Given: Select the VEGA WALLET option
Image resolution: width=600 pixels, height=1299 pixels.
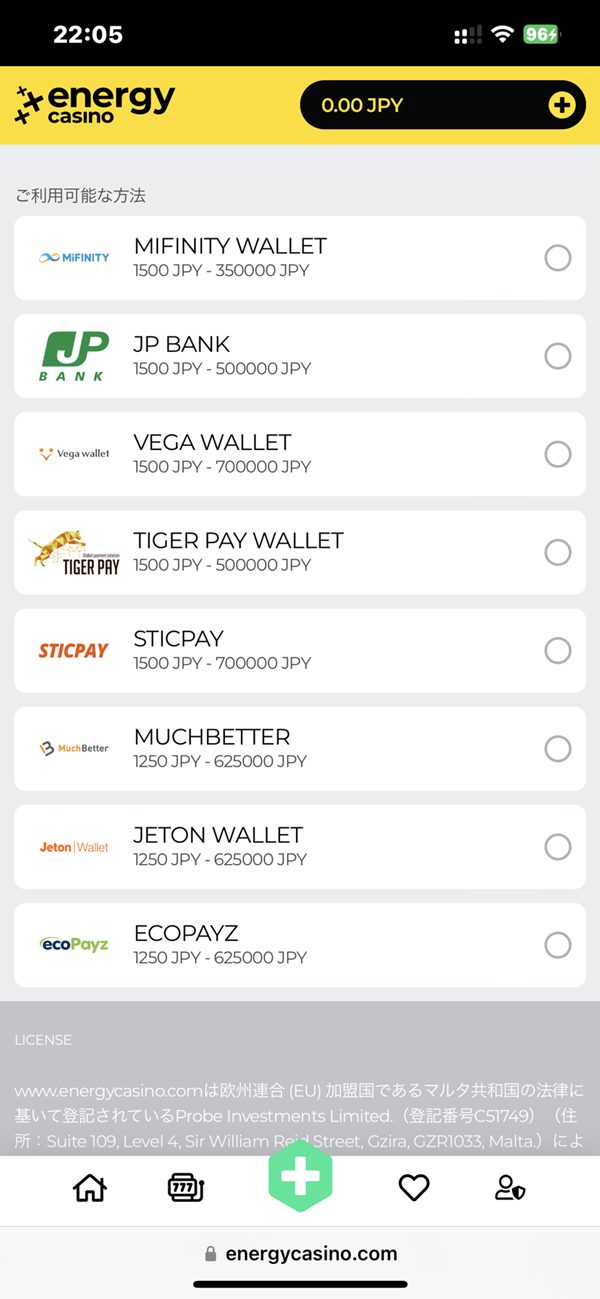Looking at the screenshot, I should pos(300,454).
